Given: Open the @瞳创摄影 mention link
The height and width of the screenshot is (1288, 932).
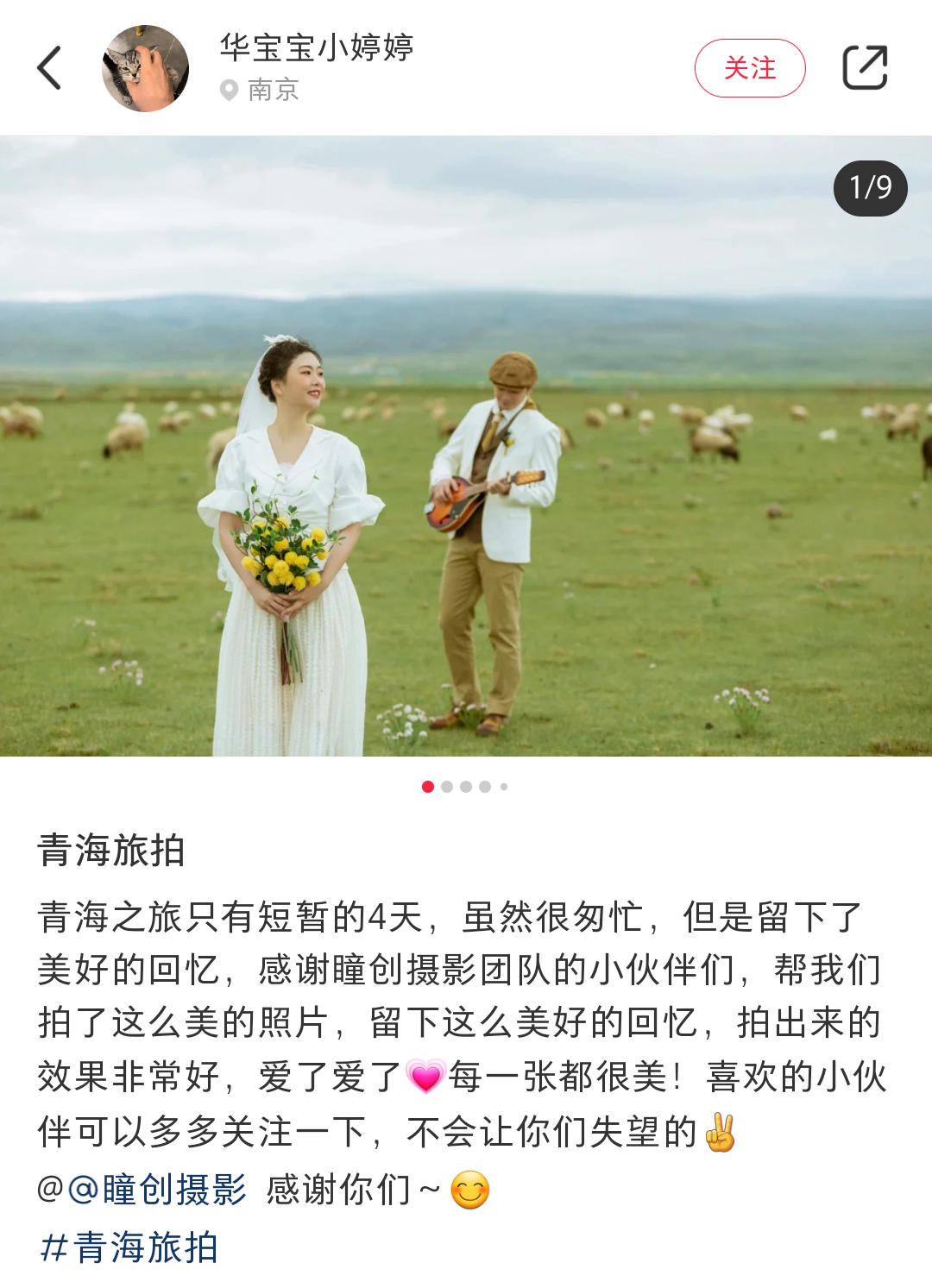Looking at the screenshot, I should pyautogui.click(x=157, y=1190).
